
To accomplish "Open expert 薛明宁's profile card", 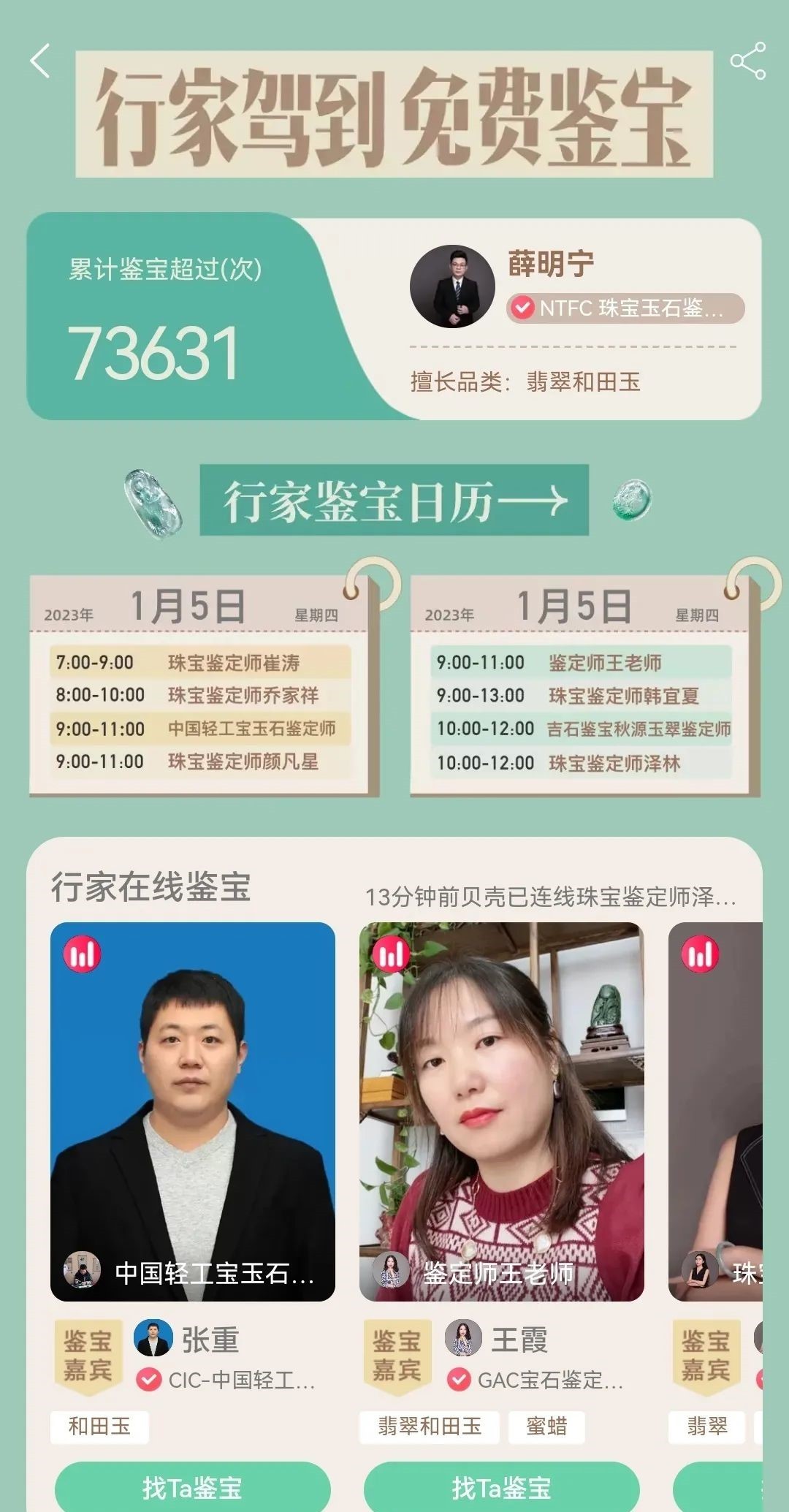I will (577, 319).
